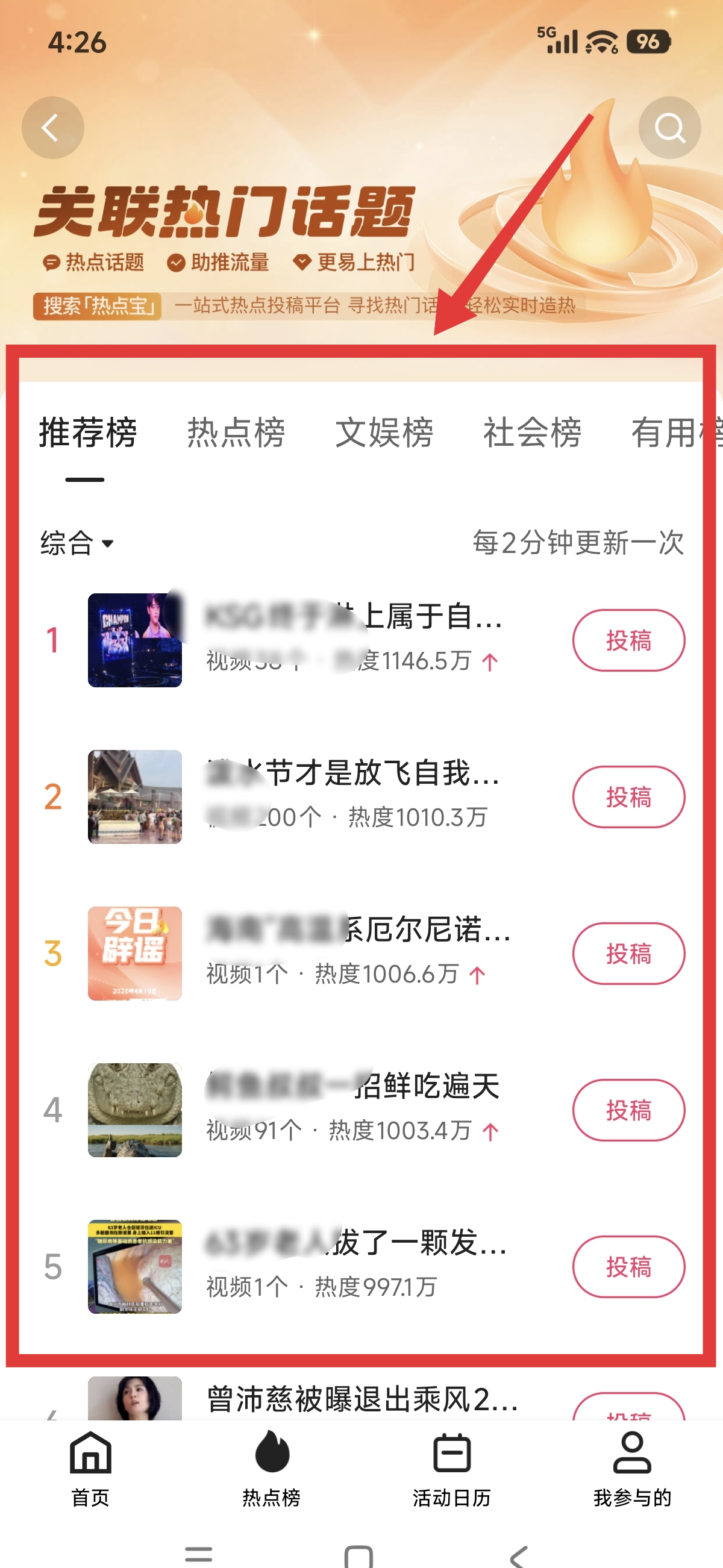Tap 投稿 beside the 热度1006.6万 topic

click(x=628, y=953)
